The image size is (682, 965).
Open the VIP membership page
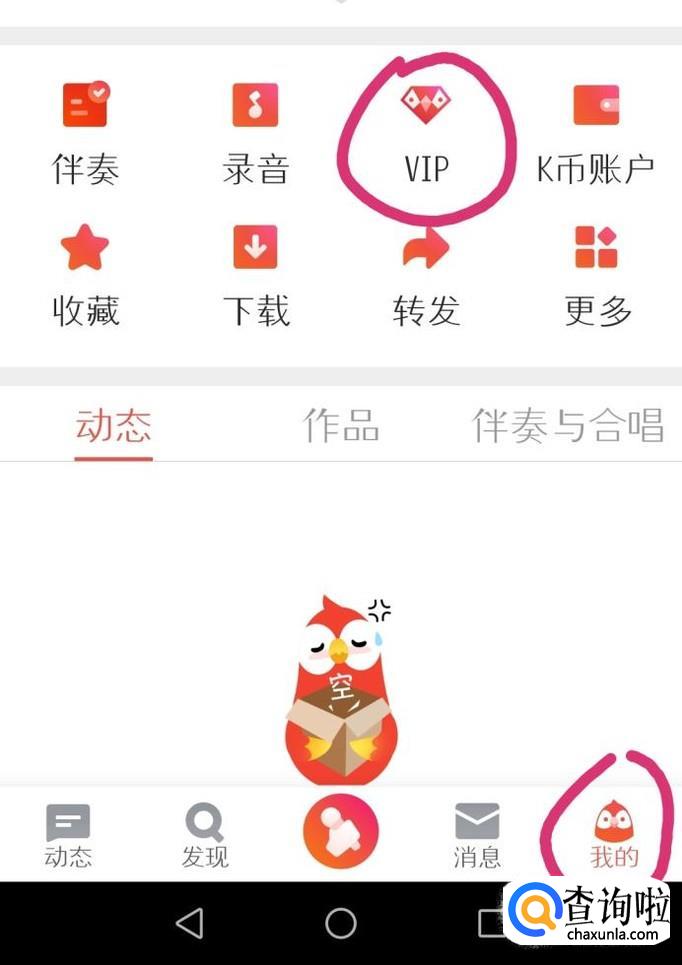point(426,133)
